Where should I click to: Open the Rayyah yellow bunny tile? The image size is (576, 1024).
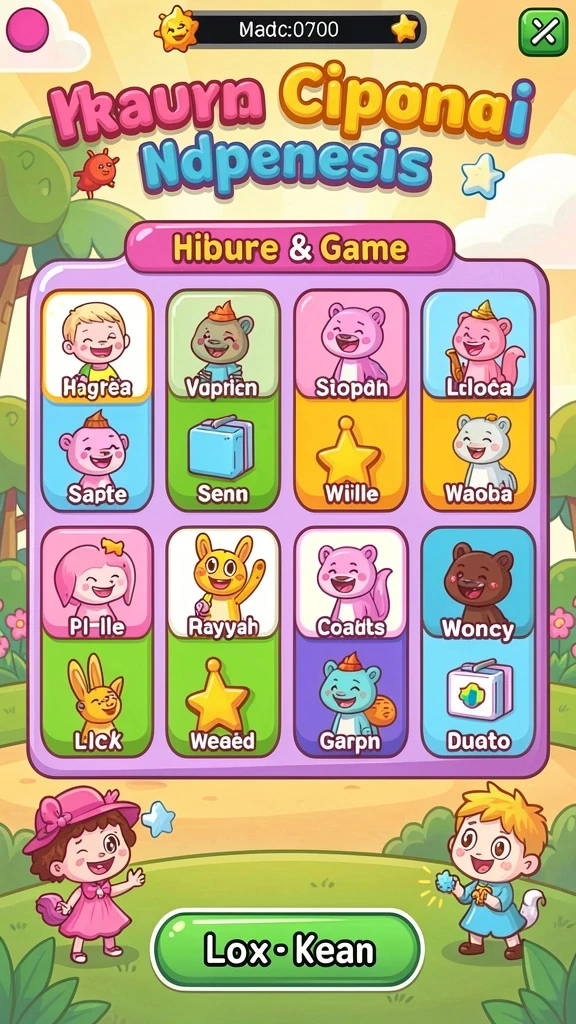tap(223, 583)
